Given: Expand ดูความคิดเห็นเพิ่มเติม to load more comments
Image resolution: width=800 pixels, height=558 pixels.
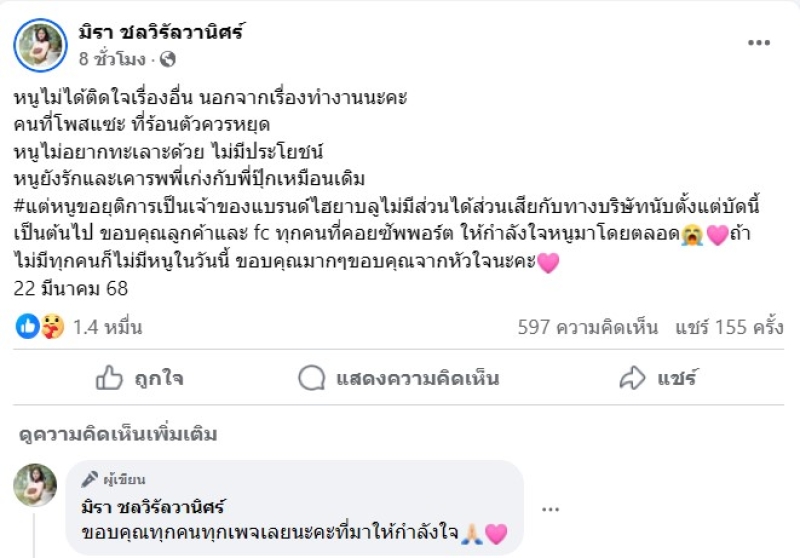Looking at the screenshot, I should click(x=118, y=434).
